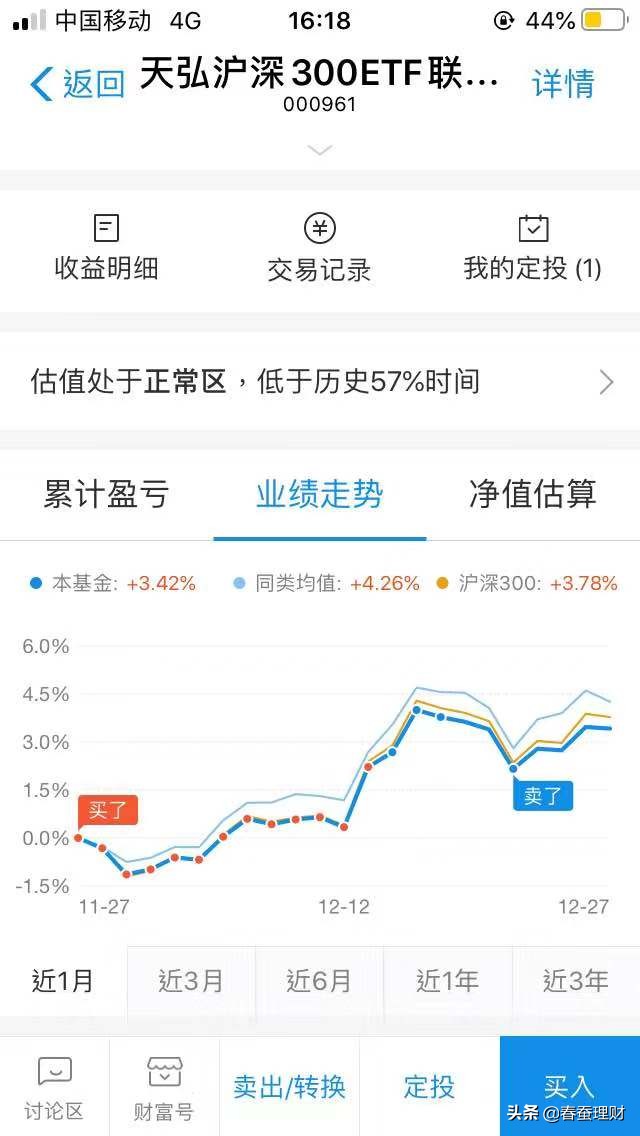The width and height of the screenshot is (640, 1136).
Task: Open 财富号
Action: click(164, 1086)
